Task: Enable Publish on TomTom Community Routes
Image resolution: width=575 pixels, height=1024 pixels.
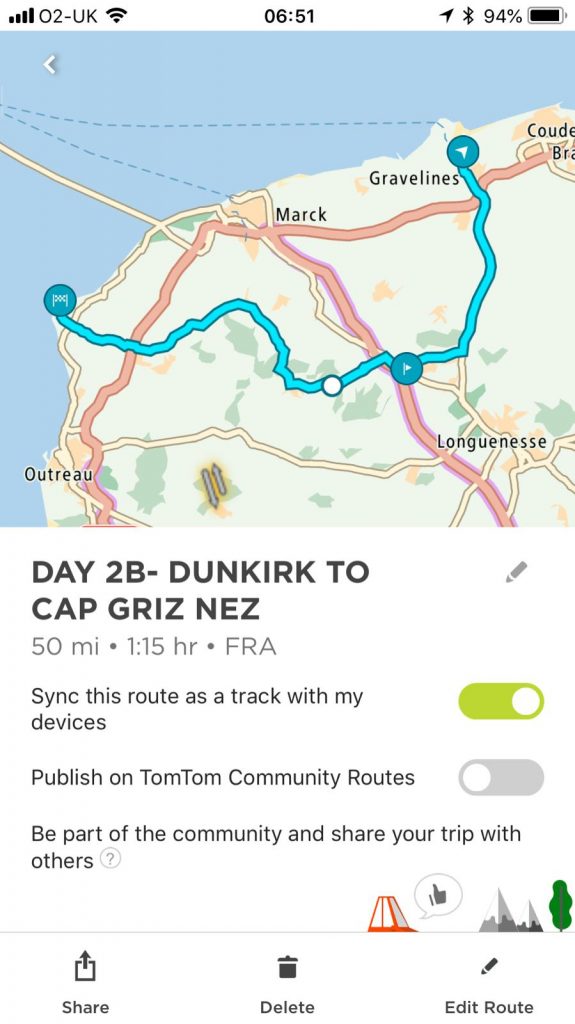Action: [501, 777]
